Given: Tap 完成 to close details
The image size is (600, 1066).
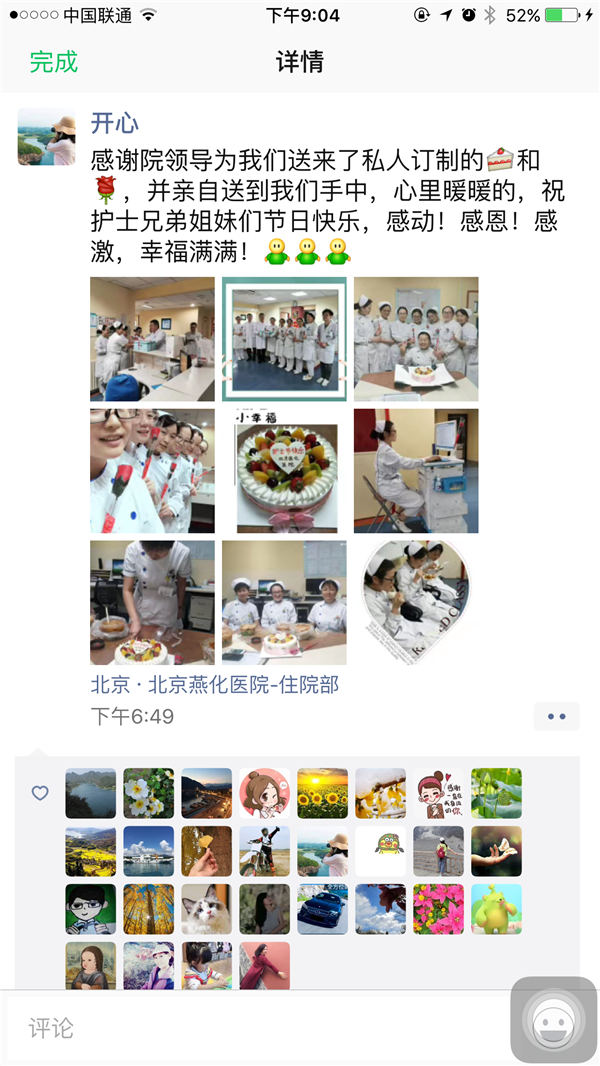Looking at the screenshot, I should click(53, 61).
